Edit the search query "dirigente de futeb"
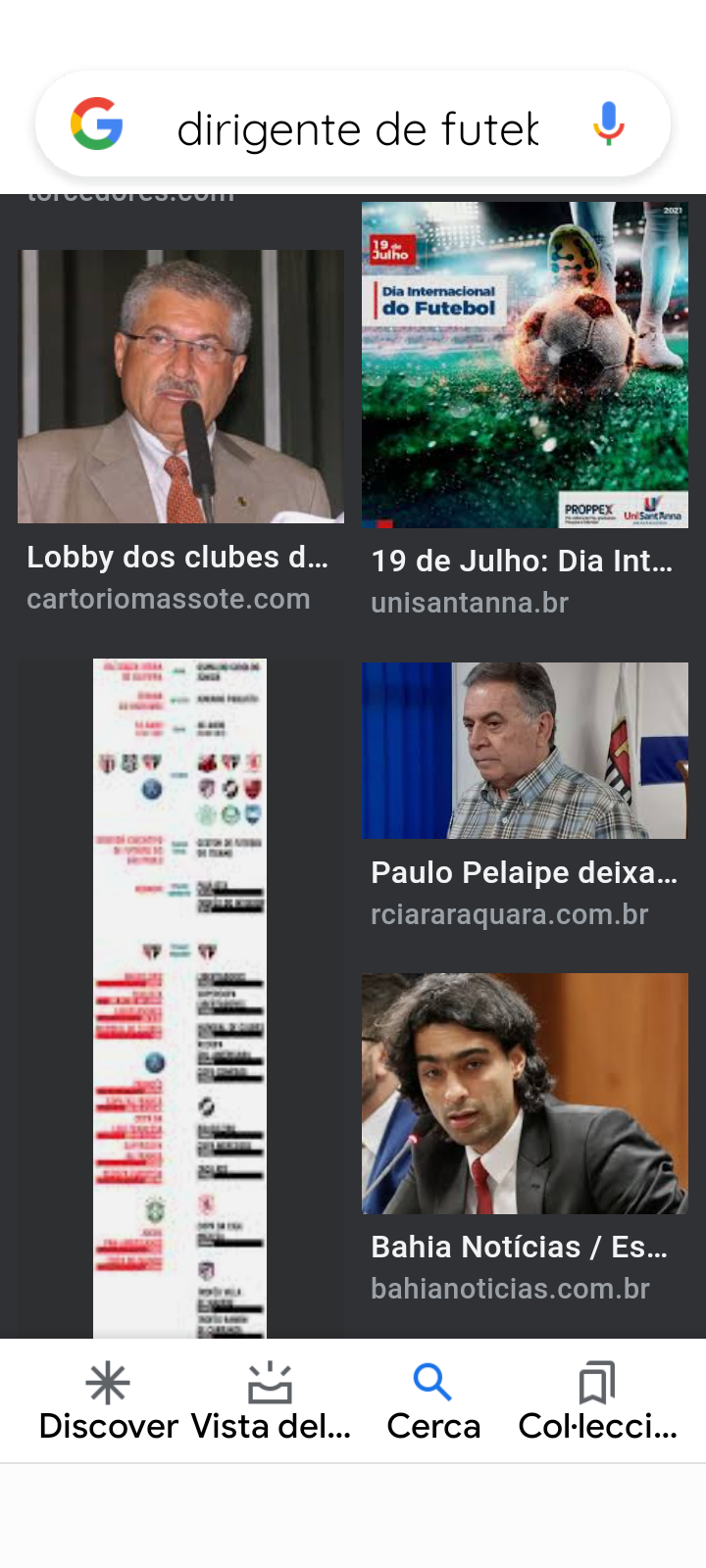 click(x=358, y=128)
